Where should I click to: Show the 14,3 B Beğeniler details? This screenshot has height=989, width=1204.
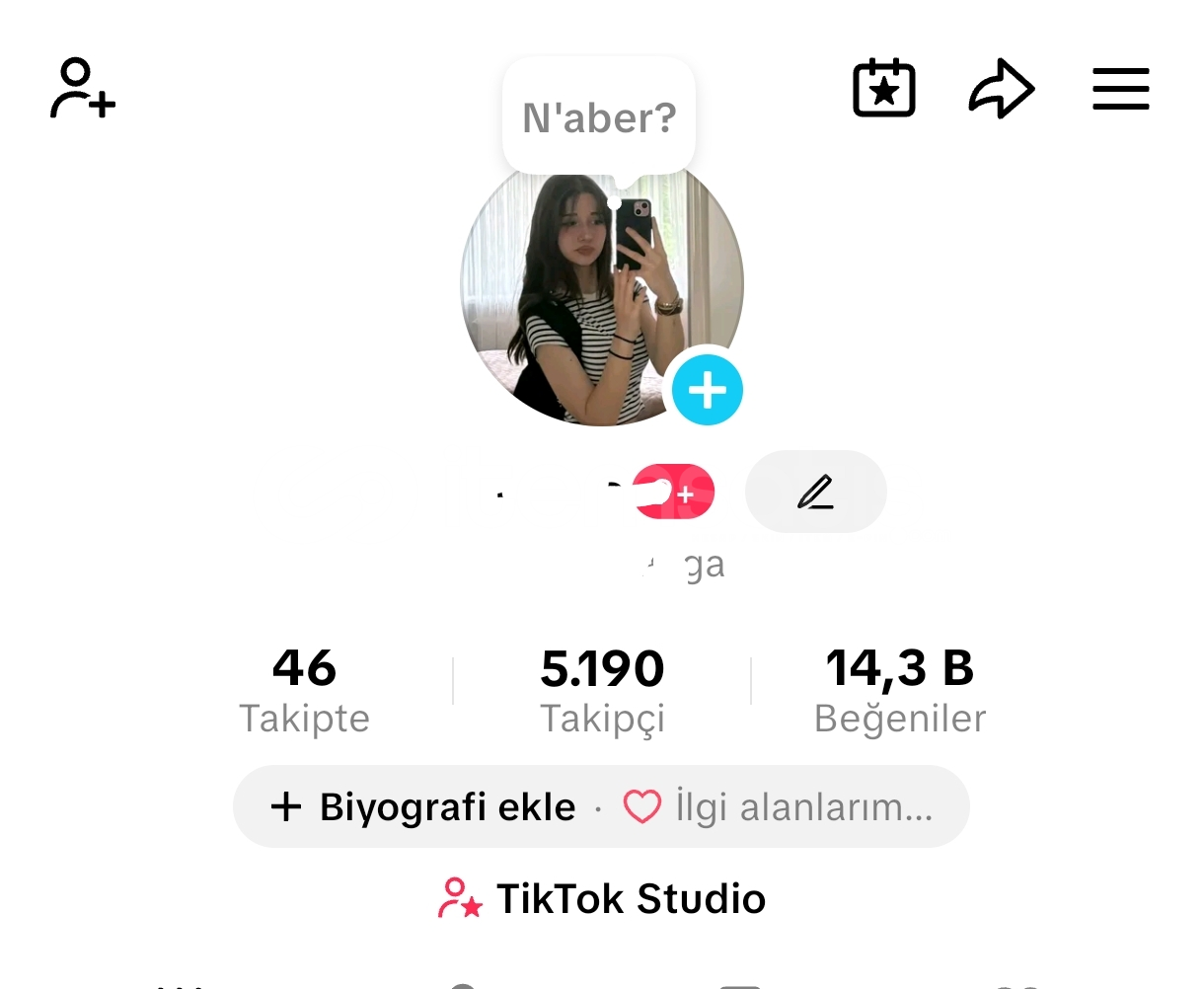click(900, 691)
